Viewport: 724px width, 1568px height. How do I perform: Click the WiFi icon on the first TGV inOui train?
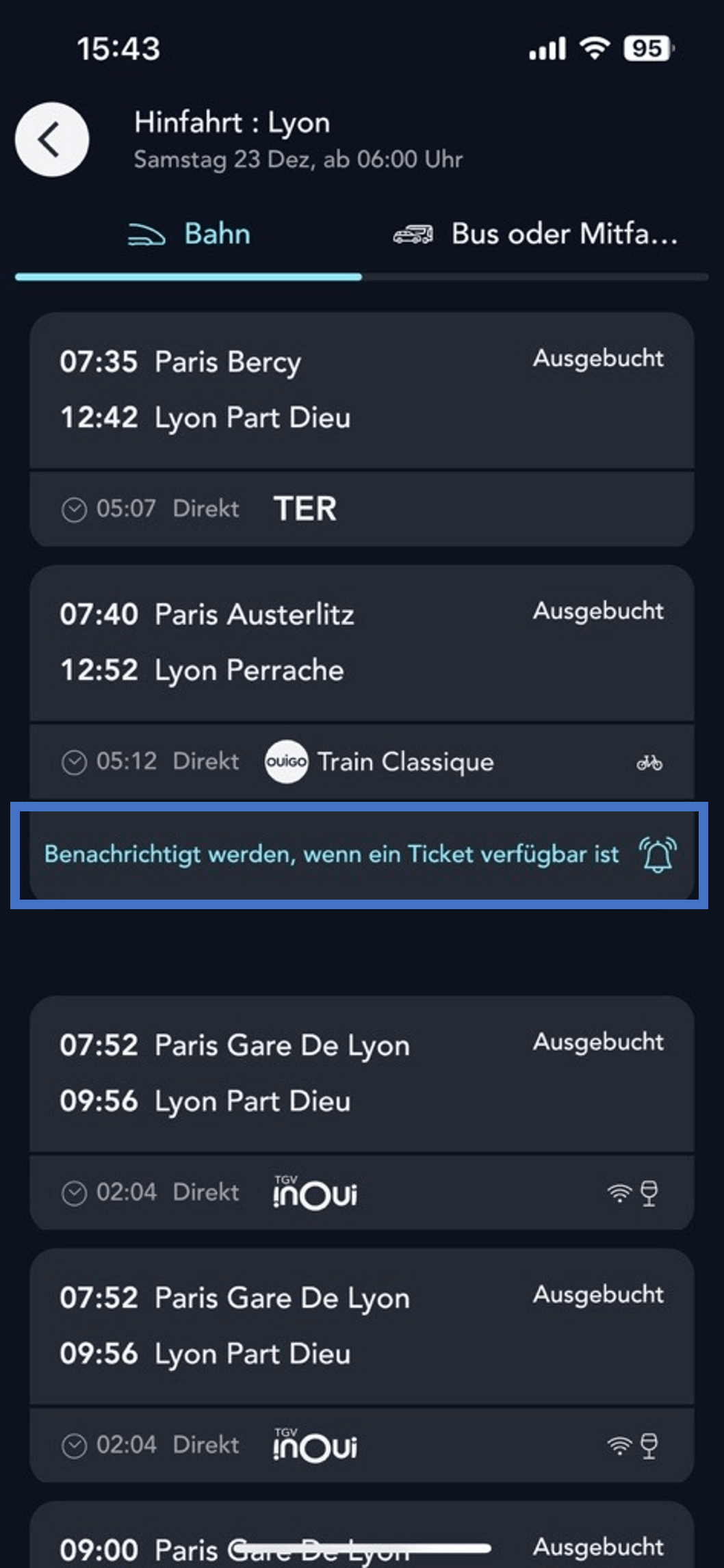pyautogui.click(x=620, y=1191)
